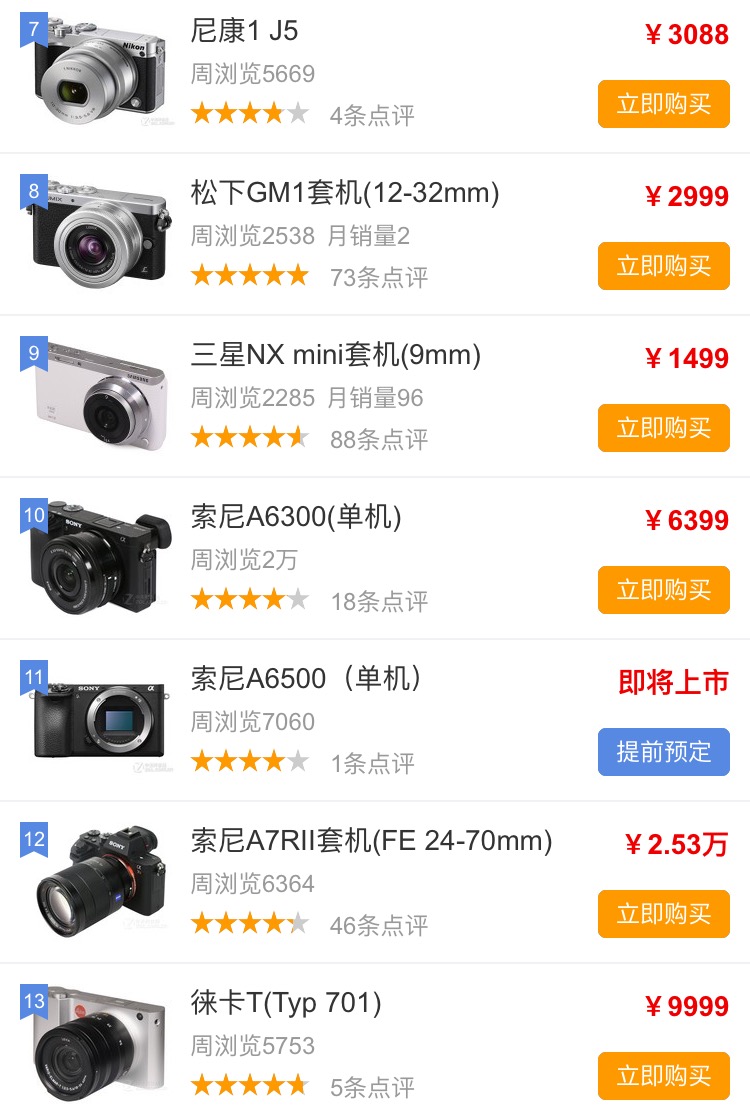The image size is (750, 1105).
Task: Purchase the 三星NX mini套机
Action: (x=663, y=428)
